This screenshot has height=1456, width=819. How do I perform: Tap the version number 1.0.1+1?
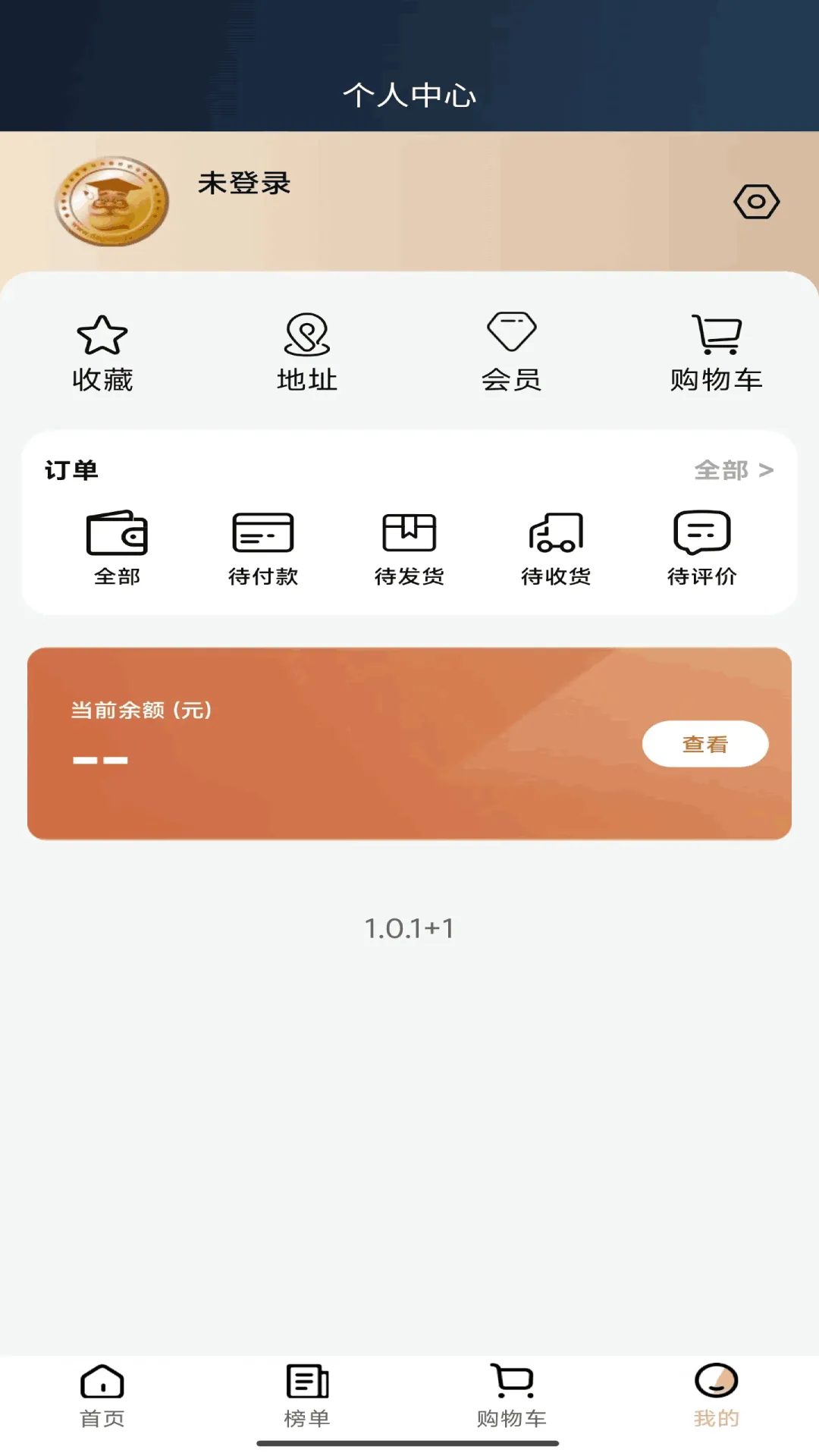(x=408, y=927)
